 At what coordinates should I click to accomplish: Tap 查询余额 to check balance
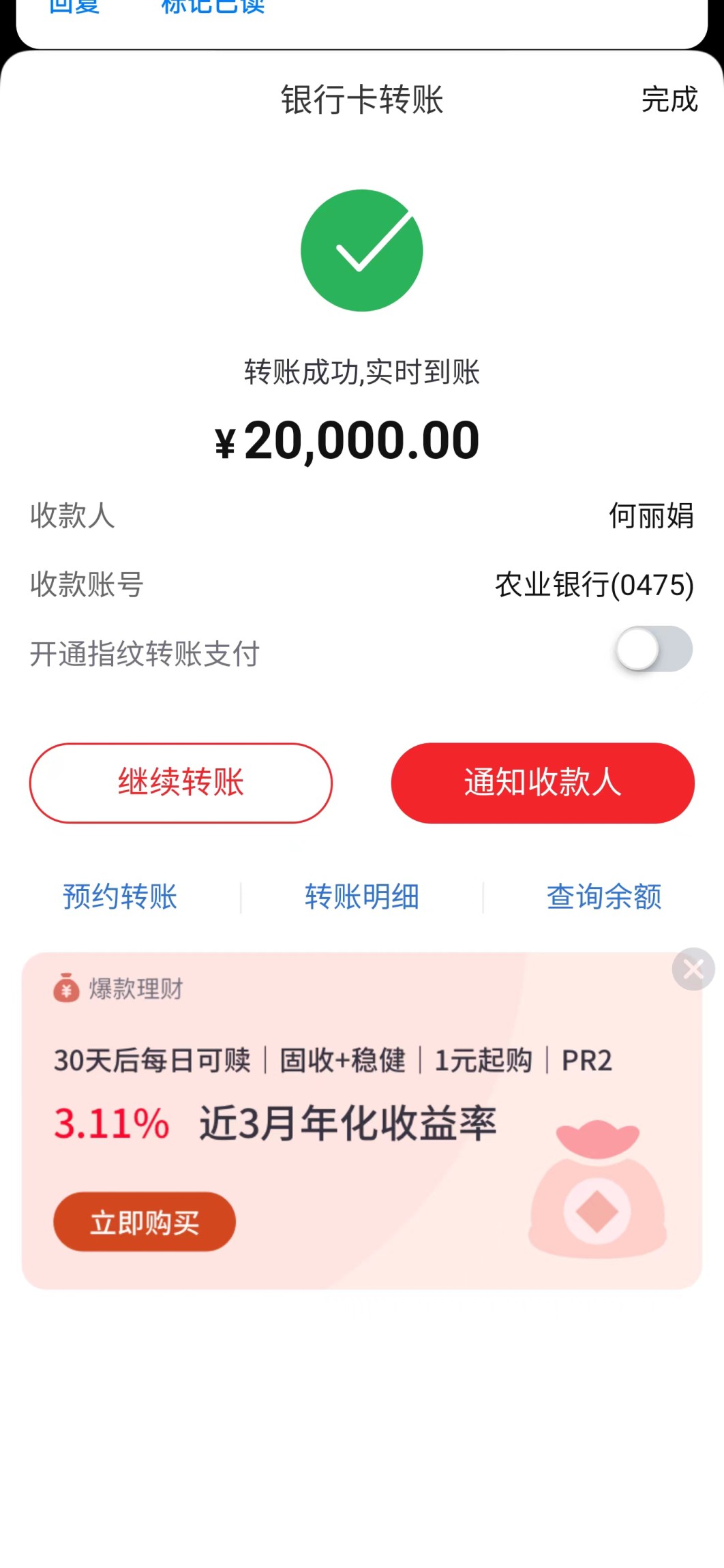coord(604,896)
